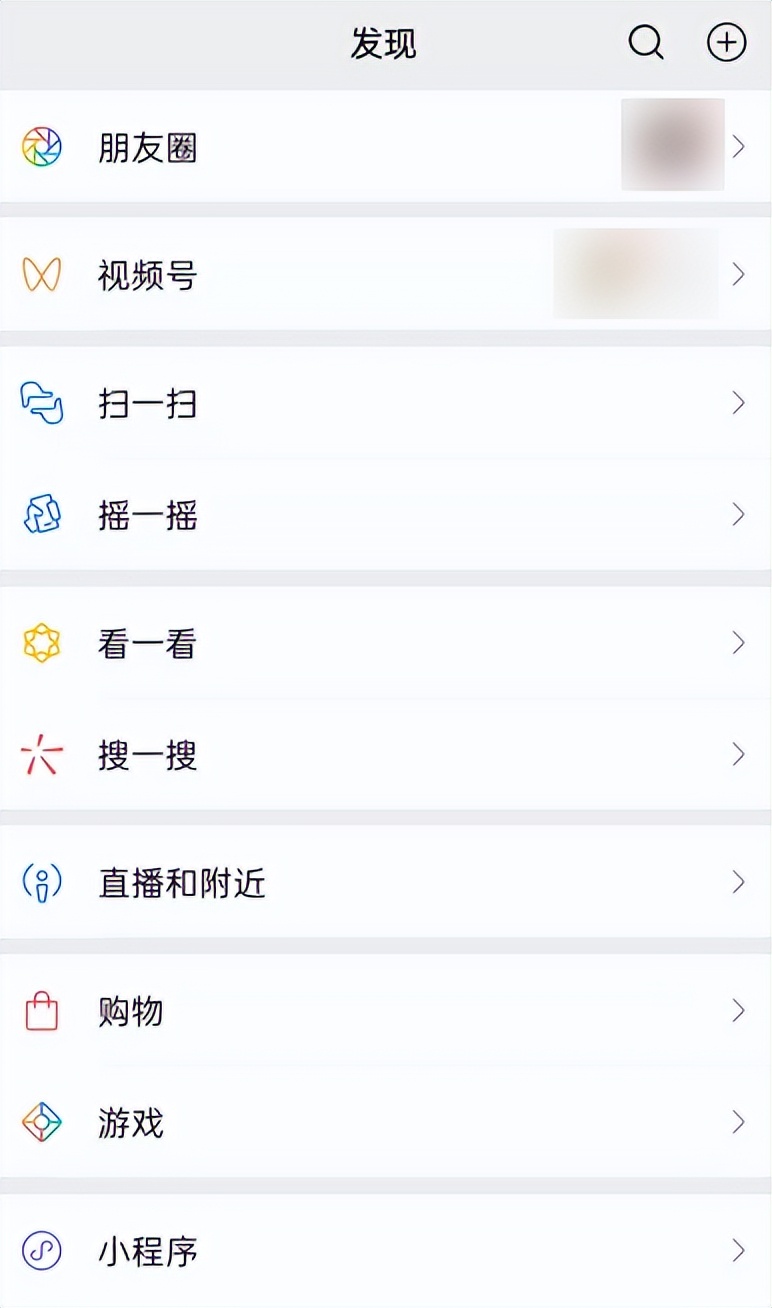This screenshot has height=1308, width=772.
Task: Open Moments via the 朋友圈 icon
Action: pos(41,146)
